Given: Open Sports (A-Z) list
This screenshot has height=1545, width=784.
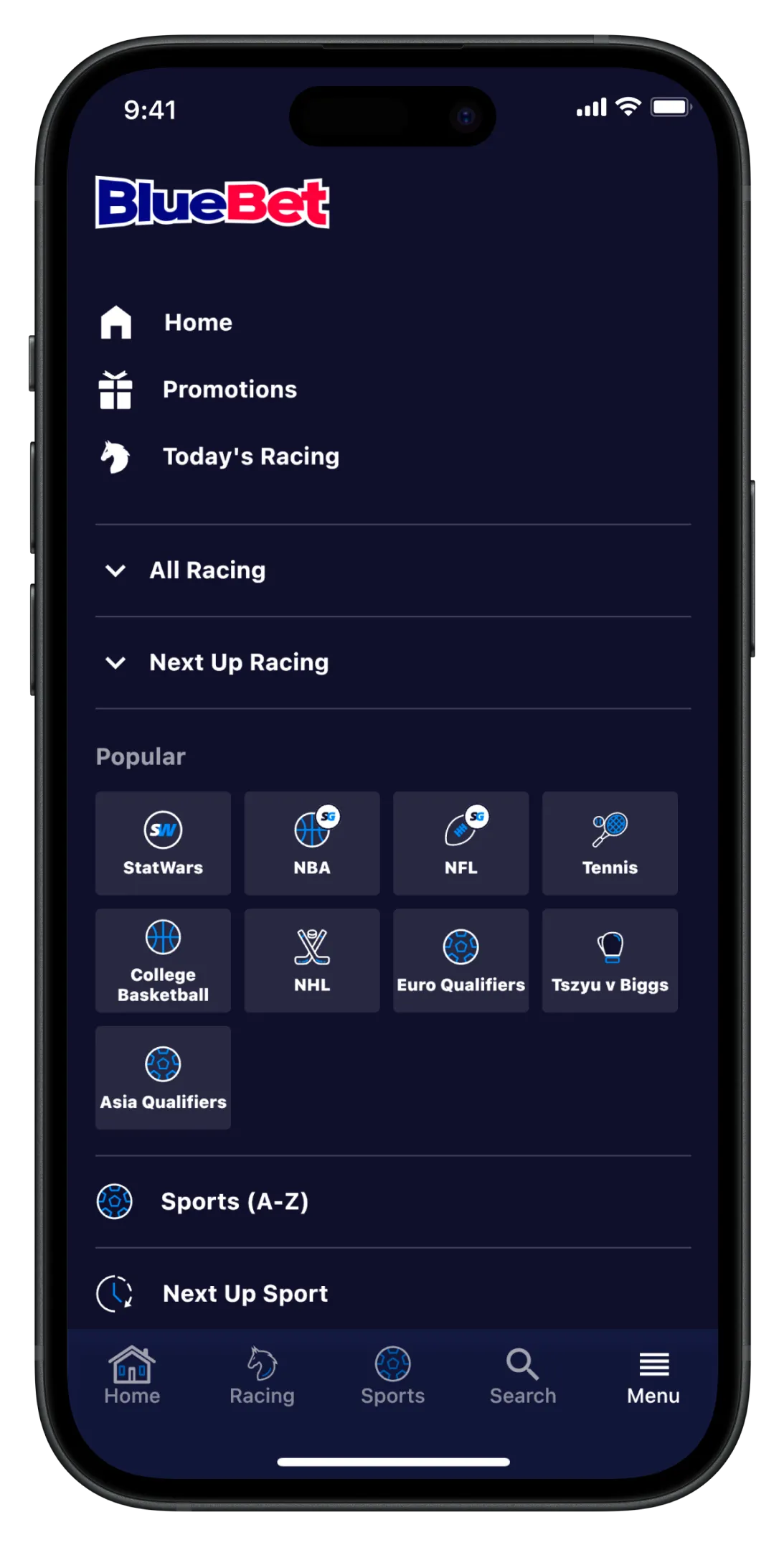Looking at the screenshot, I should point(234,1202).
